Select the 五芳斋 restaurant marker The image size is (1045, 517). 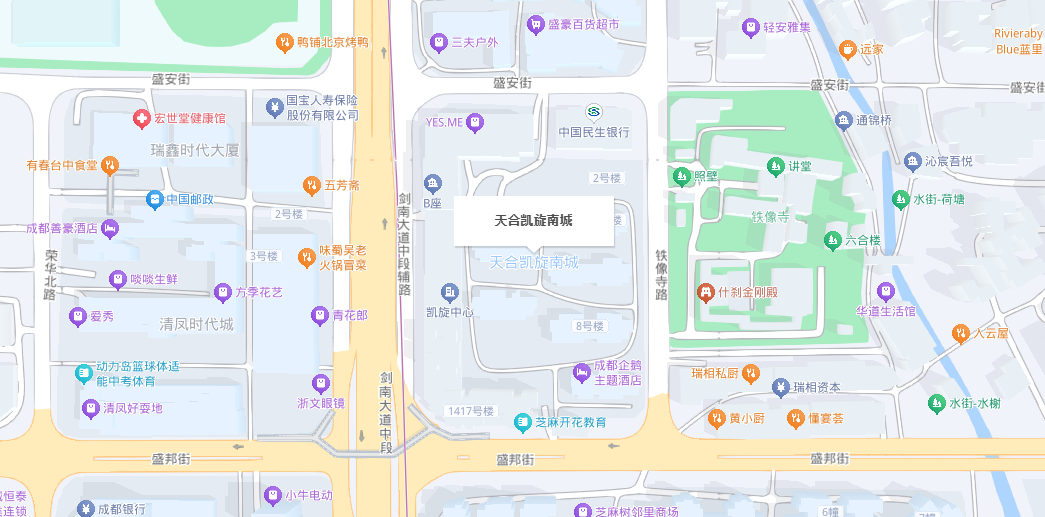pos(311,184)
